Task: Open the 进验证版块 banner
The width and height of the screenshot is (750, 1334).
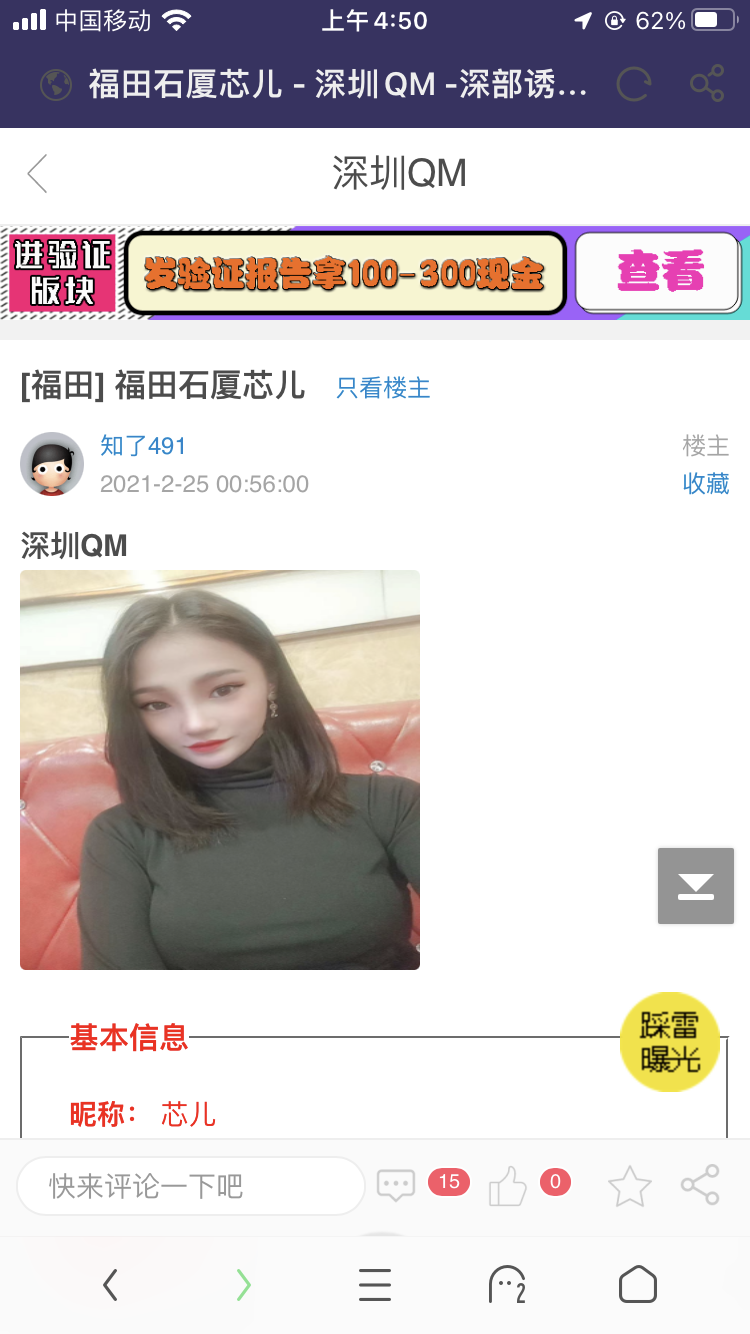Action: 62,272
